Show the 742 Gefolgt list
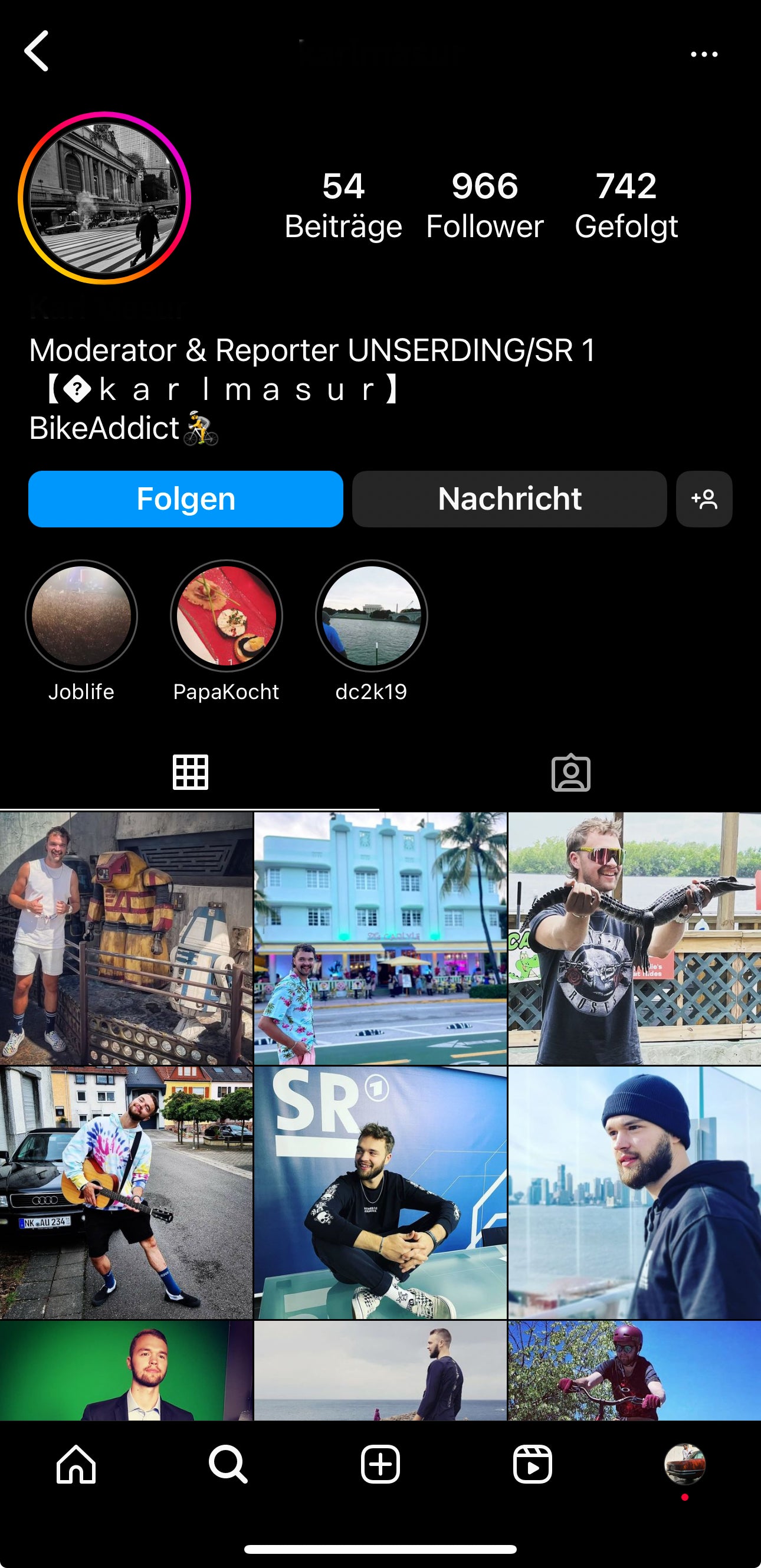Viewport: 761px width, 1568px height. tap(626, 205)
